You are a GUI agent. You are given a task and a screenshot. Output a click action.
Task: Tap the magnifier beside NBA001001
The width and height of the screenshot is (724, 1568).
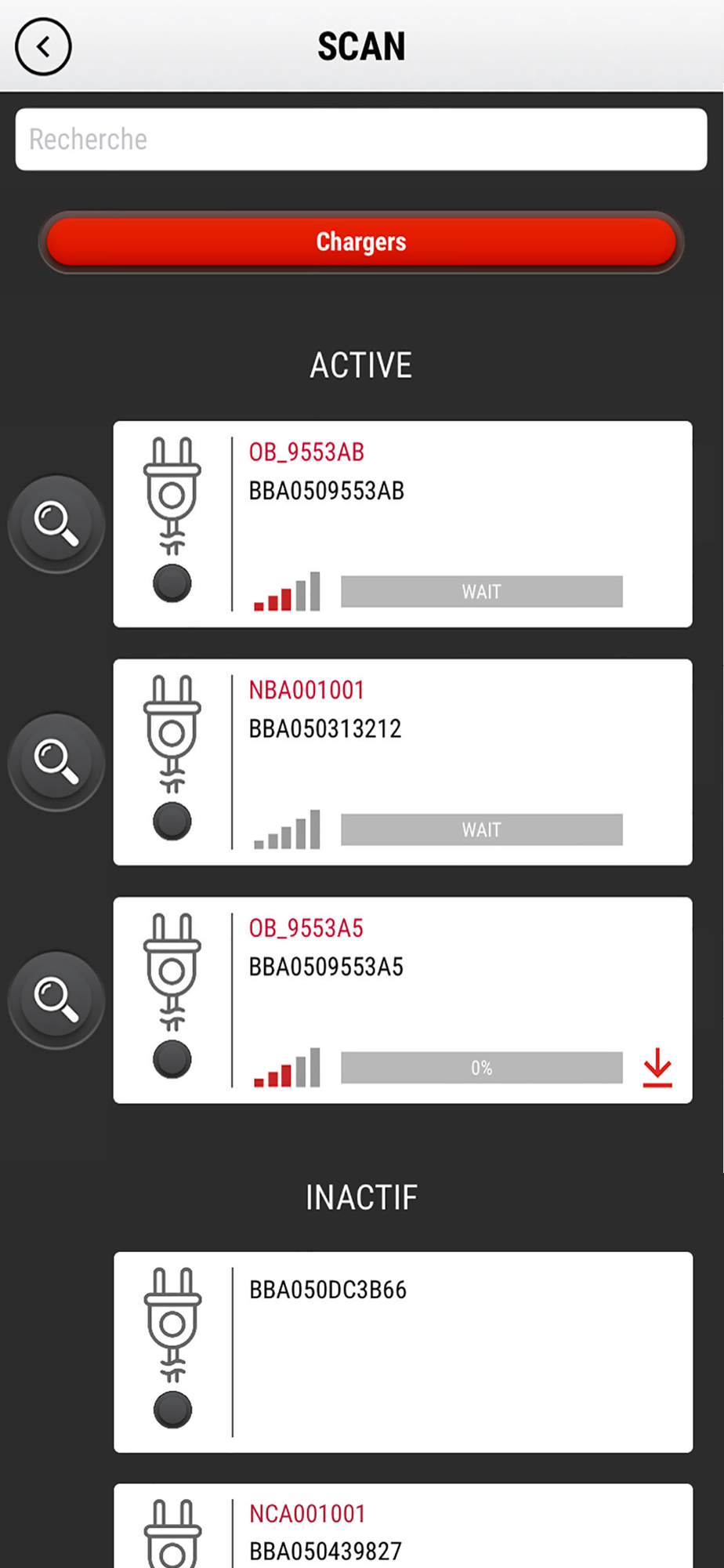click(56, 762)
